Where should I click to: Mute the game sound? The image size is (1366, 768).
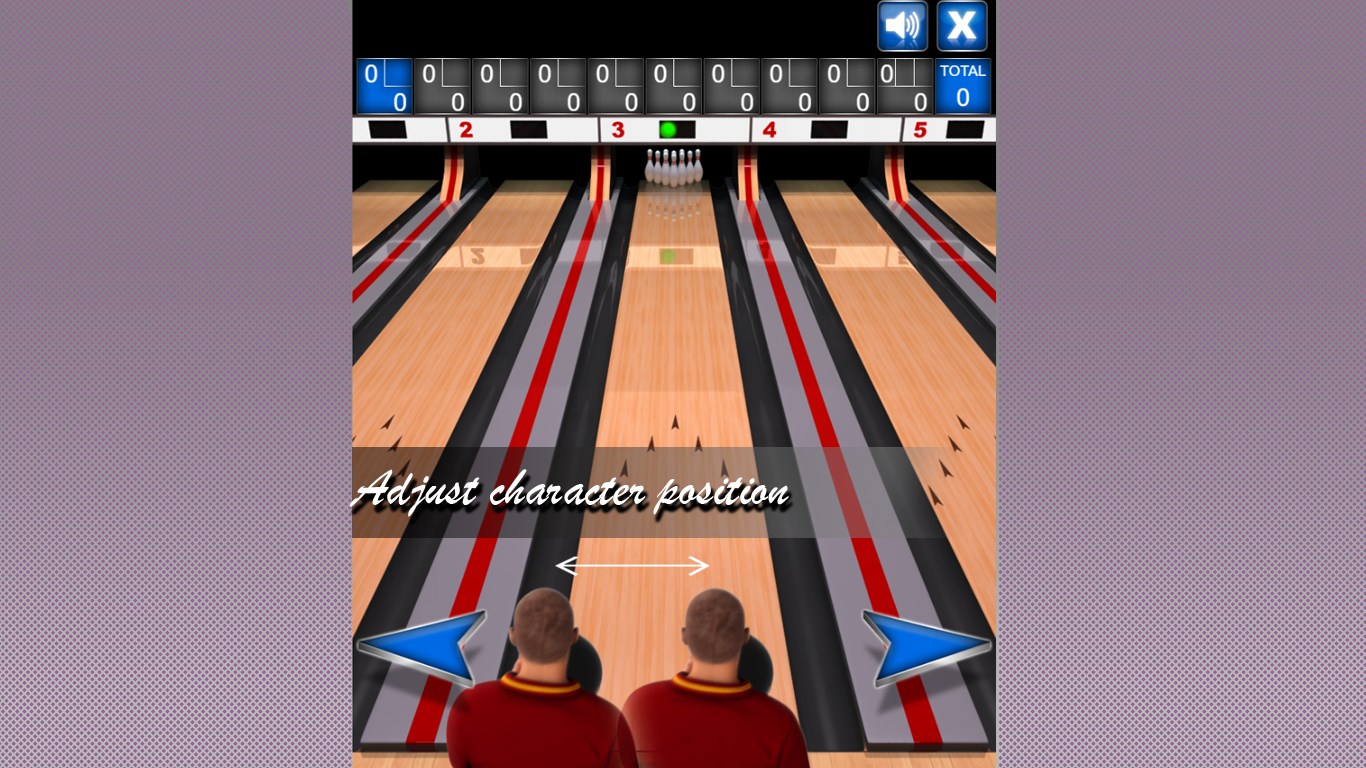tap(902, 26)
